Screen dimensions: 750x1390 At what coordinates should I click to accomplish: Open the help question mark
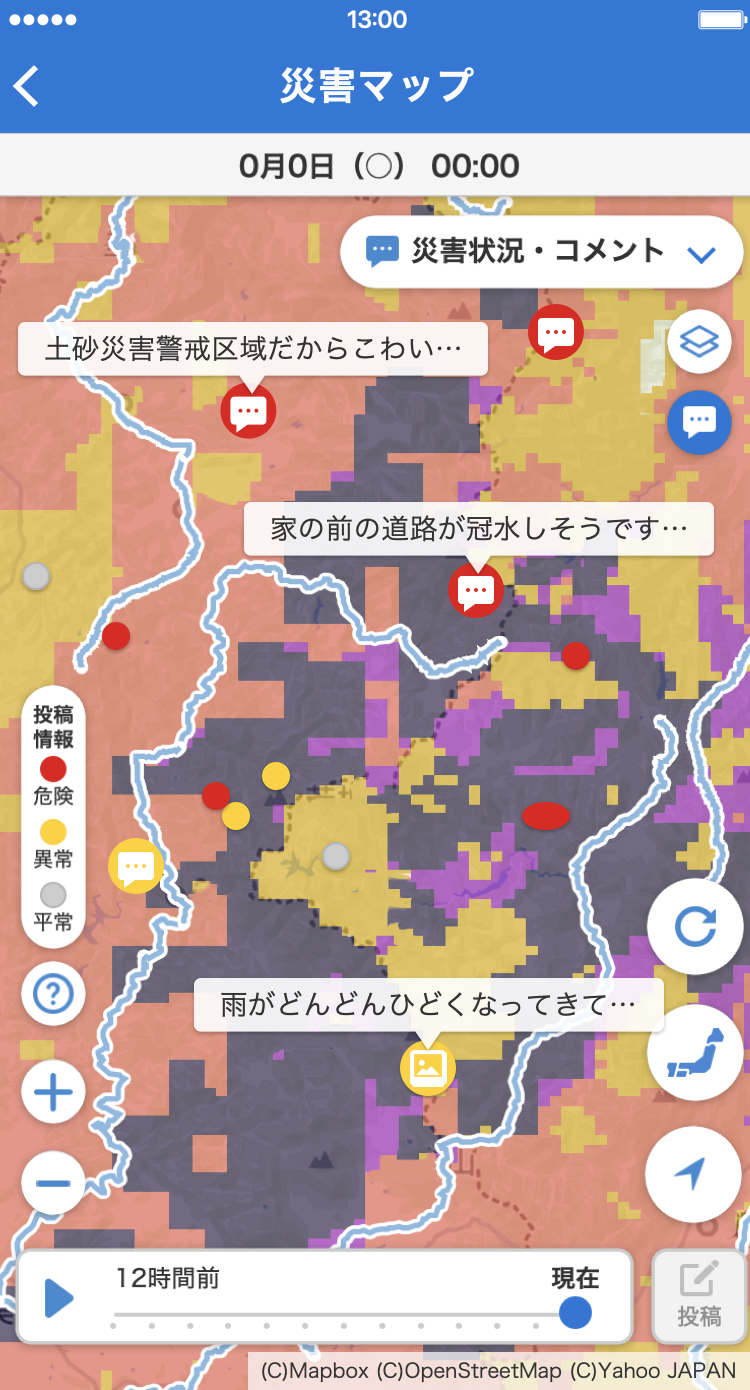point(53,994)
